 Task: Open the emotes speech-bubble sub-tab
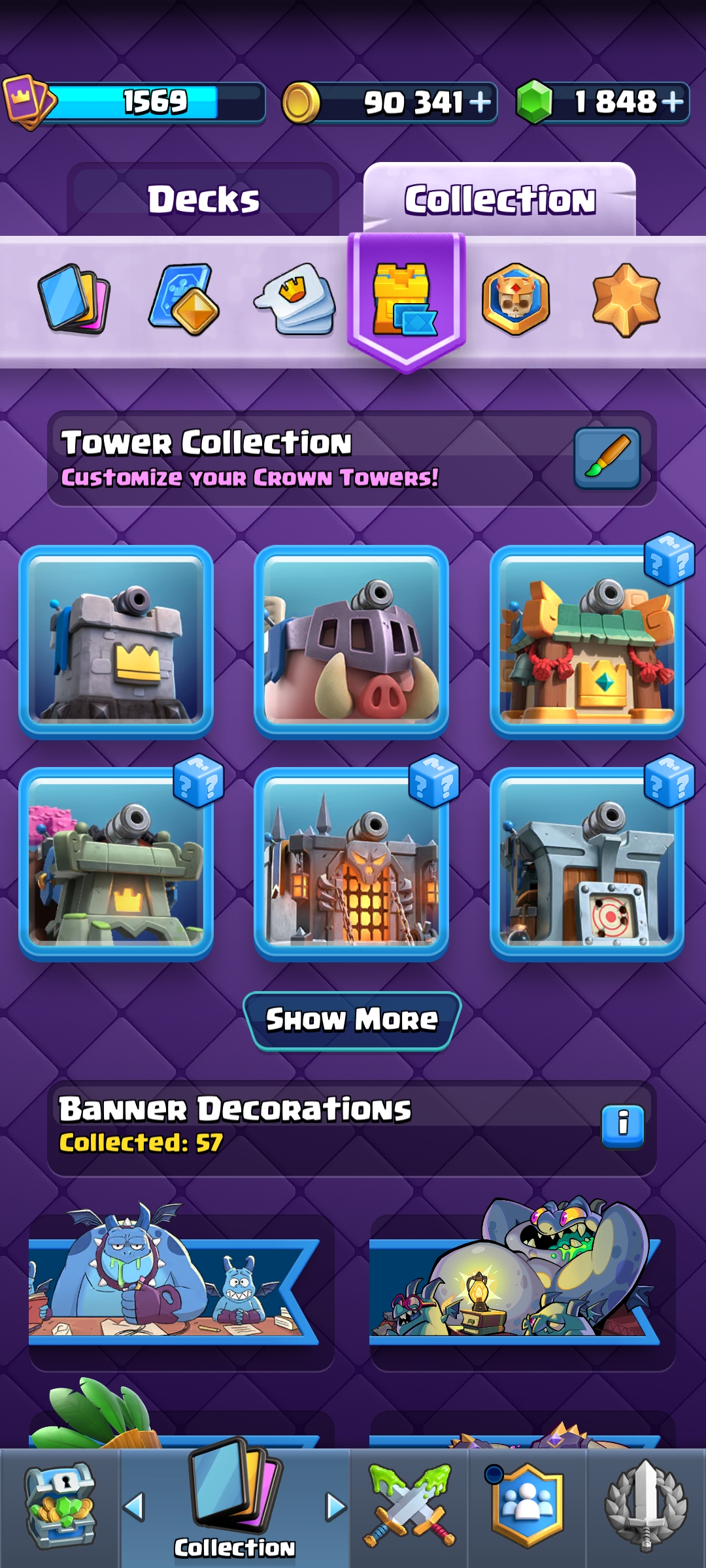click(x=295, y=299)
